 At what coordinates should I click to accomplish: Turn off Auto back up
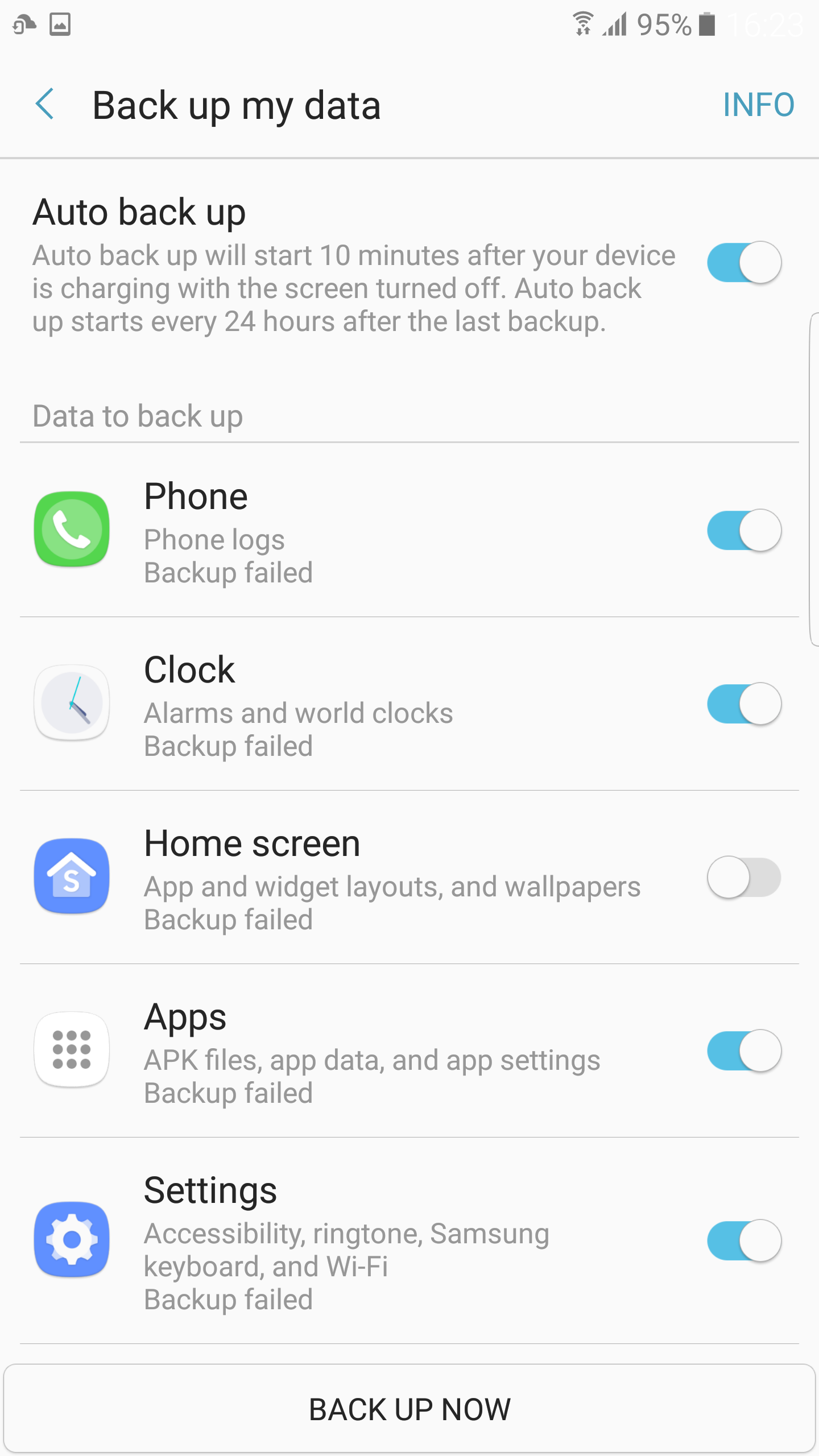coord(744,262)
